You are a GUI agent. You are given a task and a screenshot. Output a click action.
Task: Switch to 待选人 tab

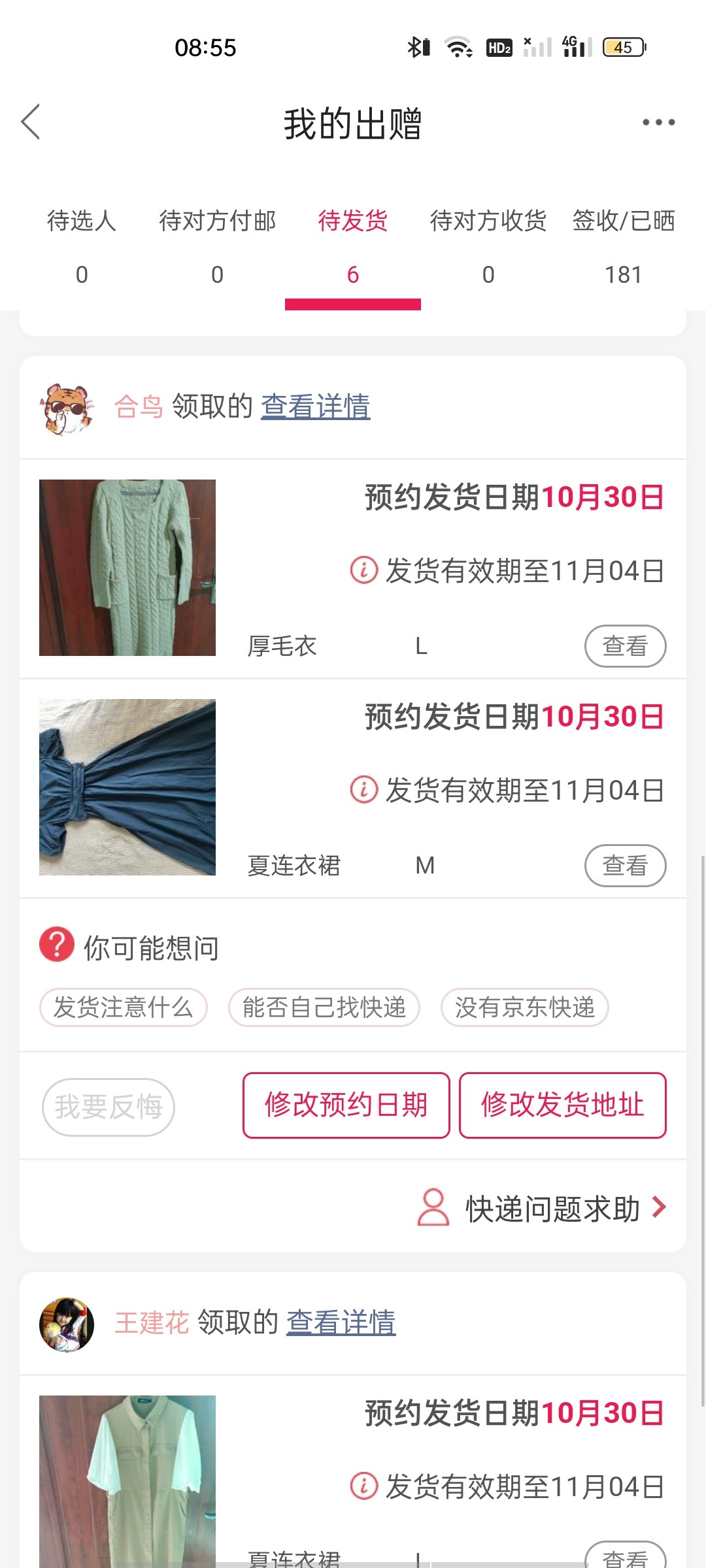82,246
